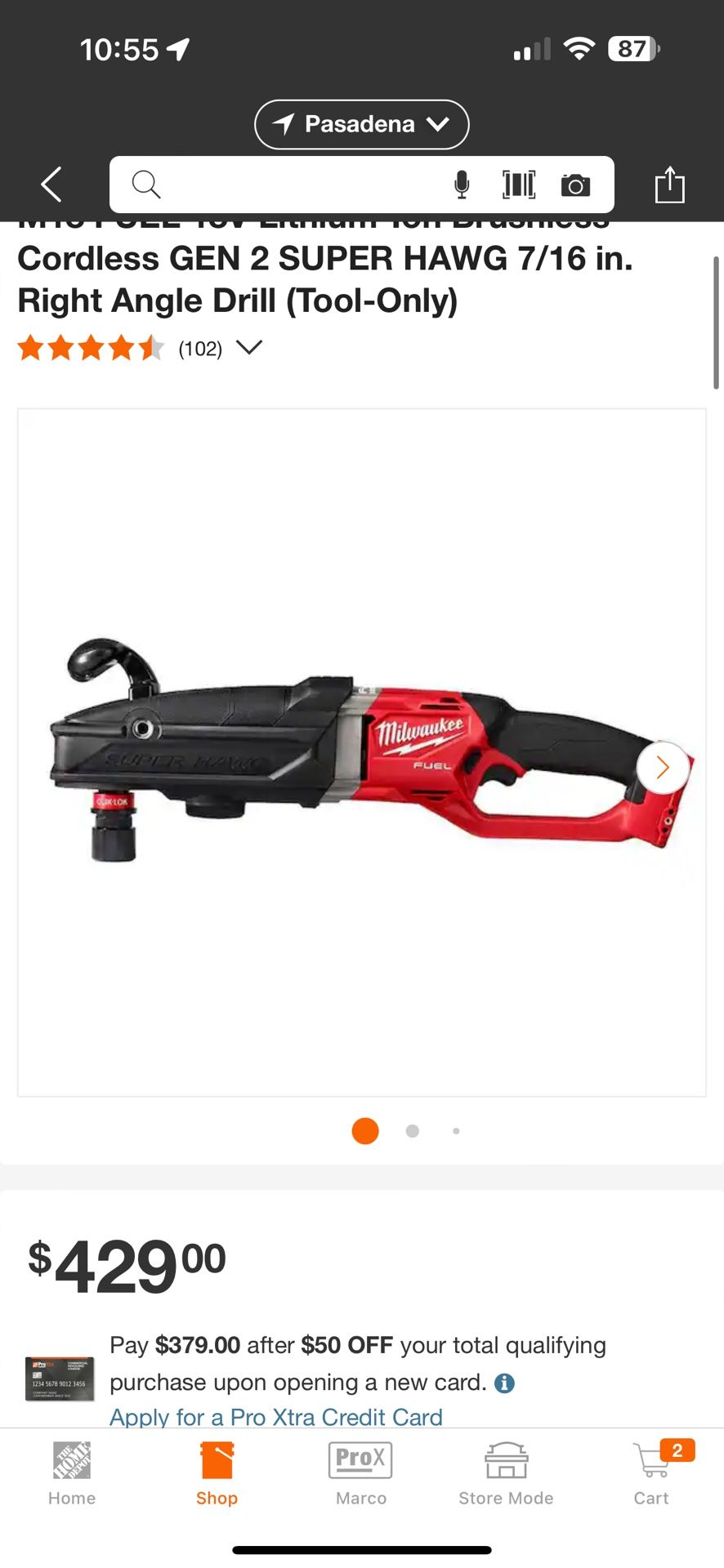Open the Pasadena store location selector
The width and height of the screenshot is (724, 1568).
tap(361, 124)
